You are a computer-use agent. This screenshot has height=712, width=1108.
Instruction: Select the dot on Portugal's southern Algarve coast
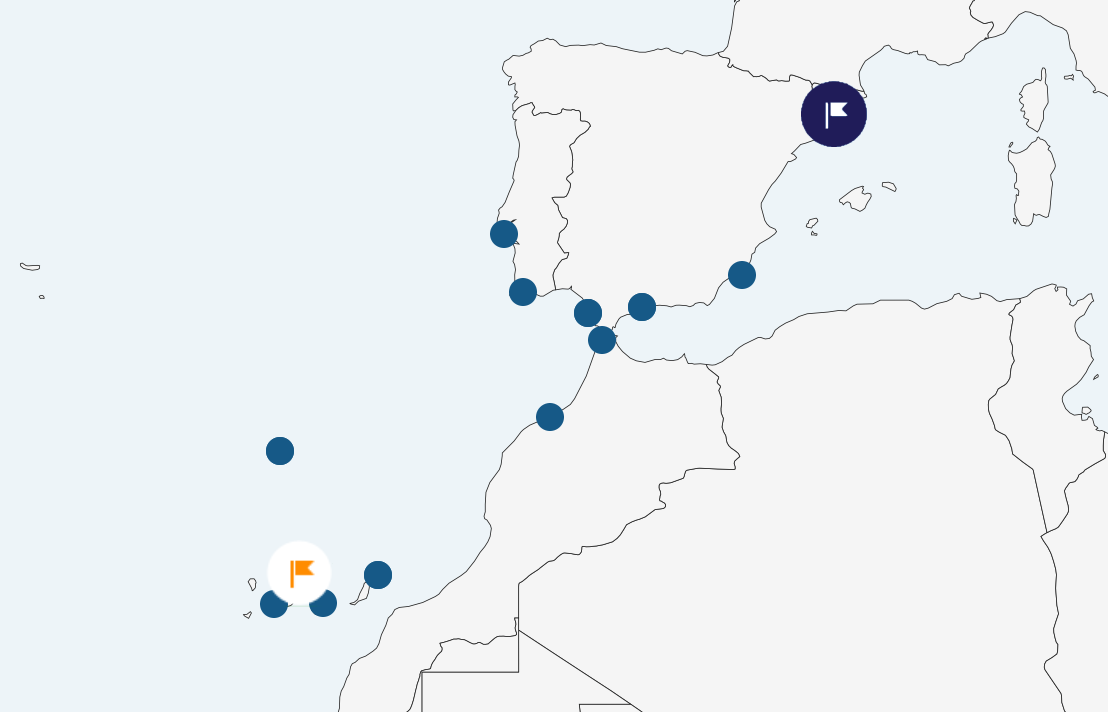523,292
